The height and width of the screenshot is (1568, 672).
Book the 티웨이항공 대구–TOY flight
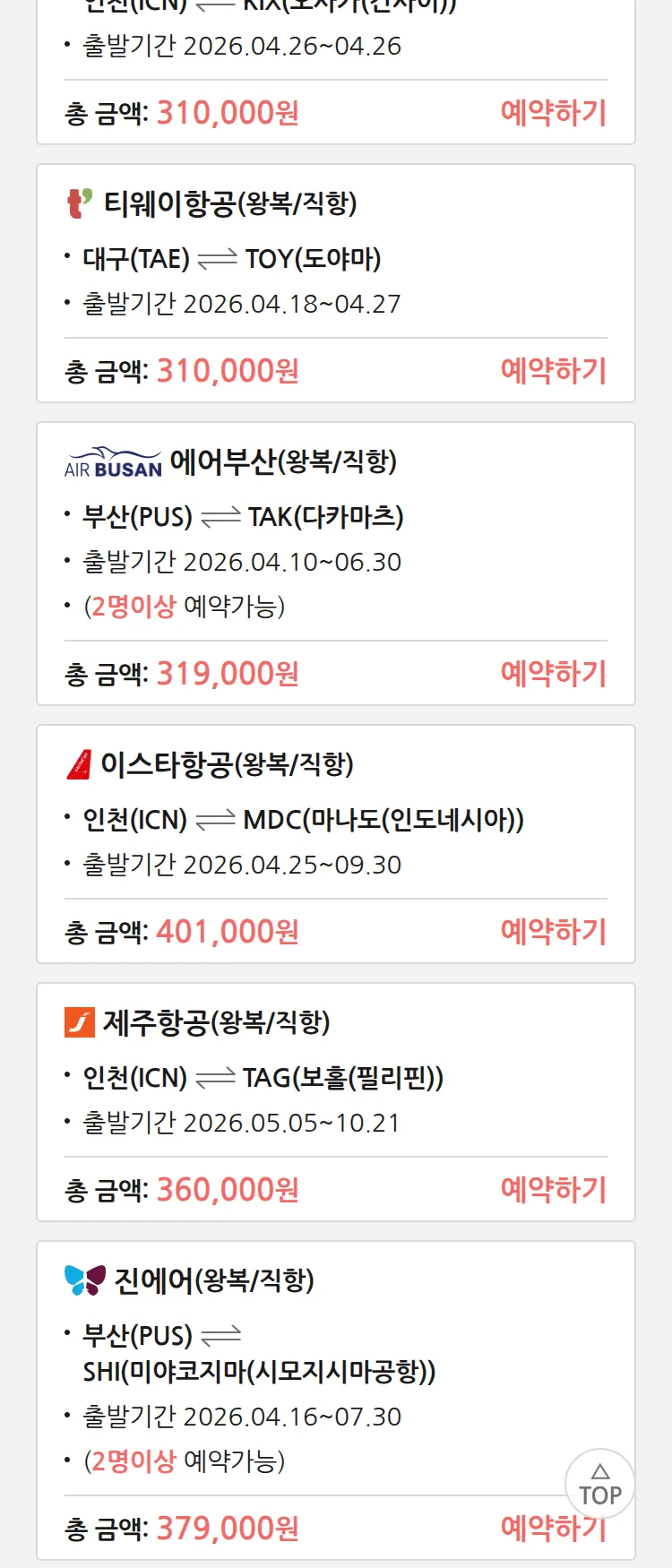click(x=553, y=371)
